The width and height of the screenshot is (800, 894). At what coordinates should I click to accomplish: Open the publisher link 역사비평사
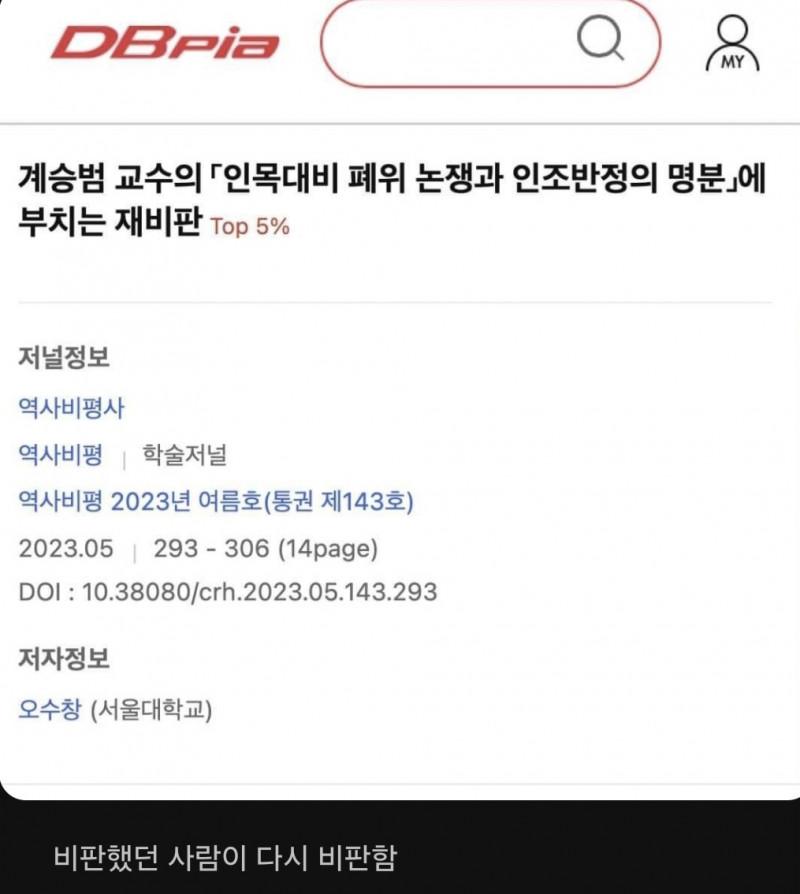72,407
